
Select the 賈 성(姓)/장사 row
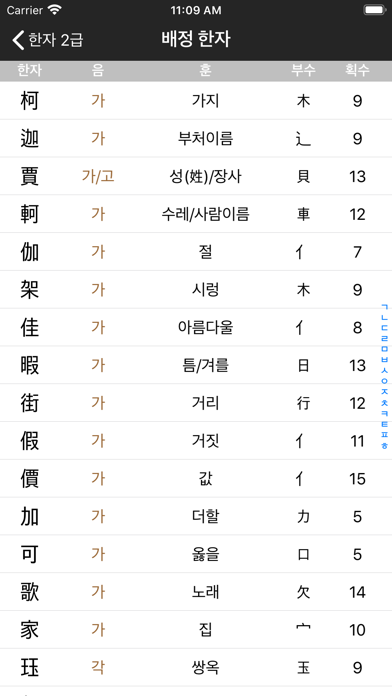point(196,176)
